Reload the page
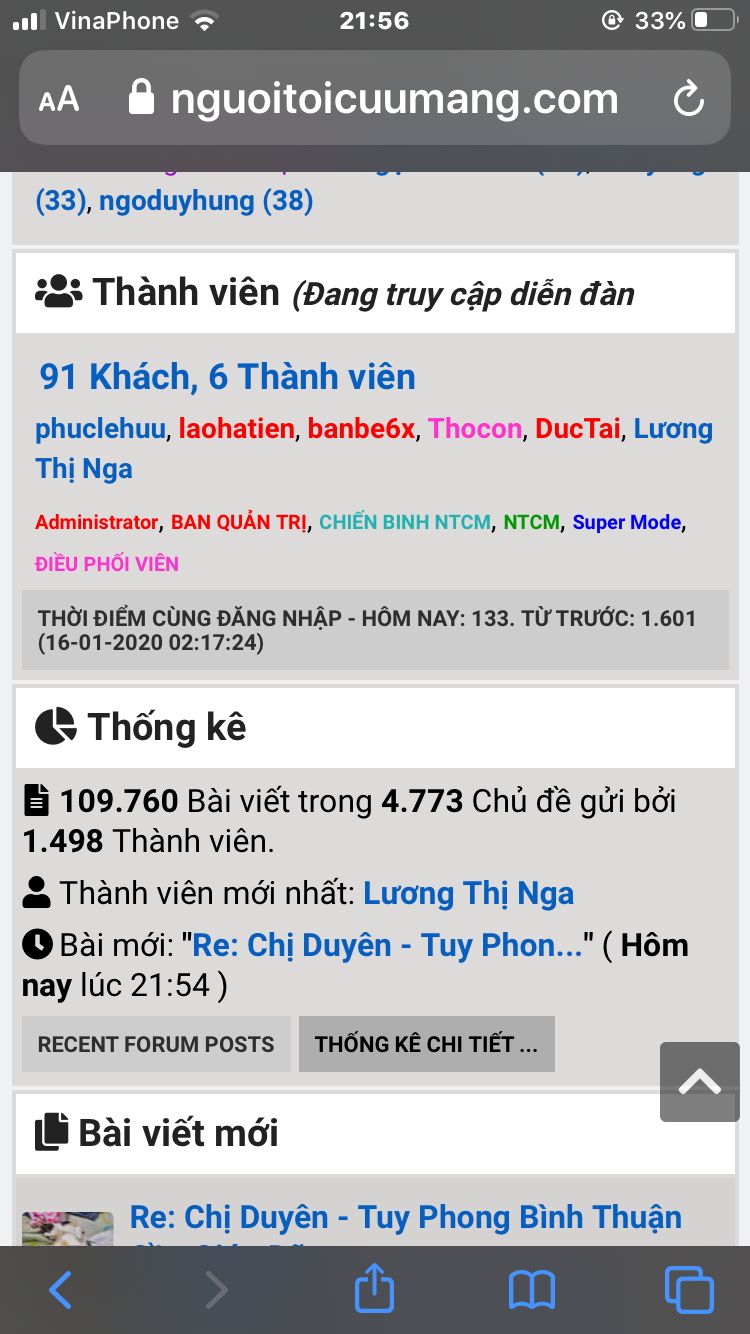 pos(688,99)
